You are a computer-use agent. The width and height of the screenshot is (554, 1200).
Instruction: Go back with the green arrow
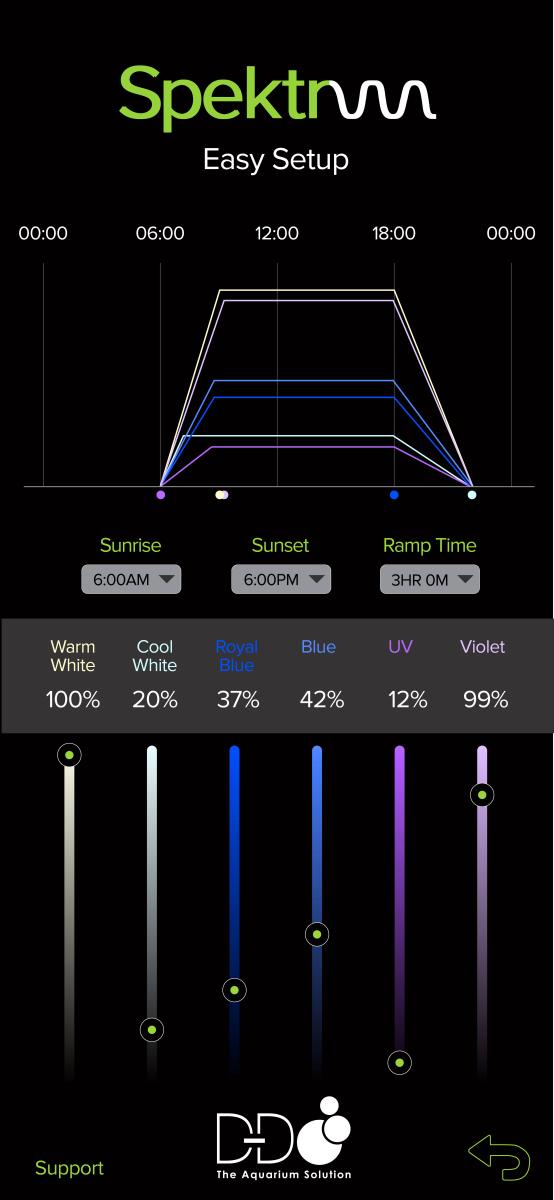pyautogui.click(x=499, y=1158)
